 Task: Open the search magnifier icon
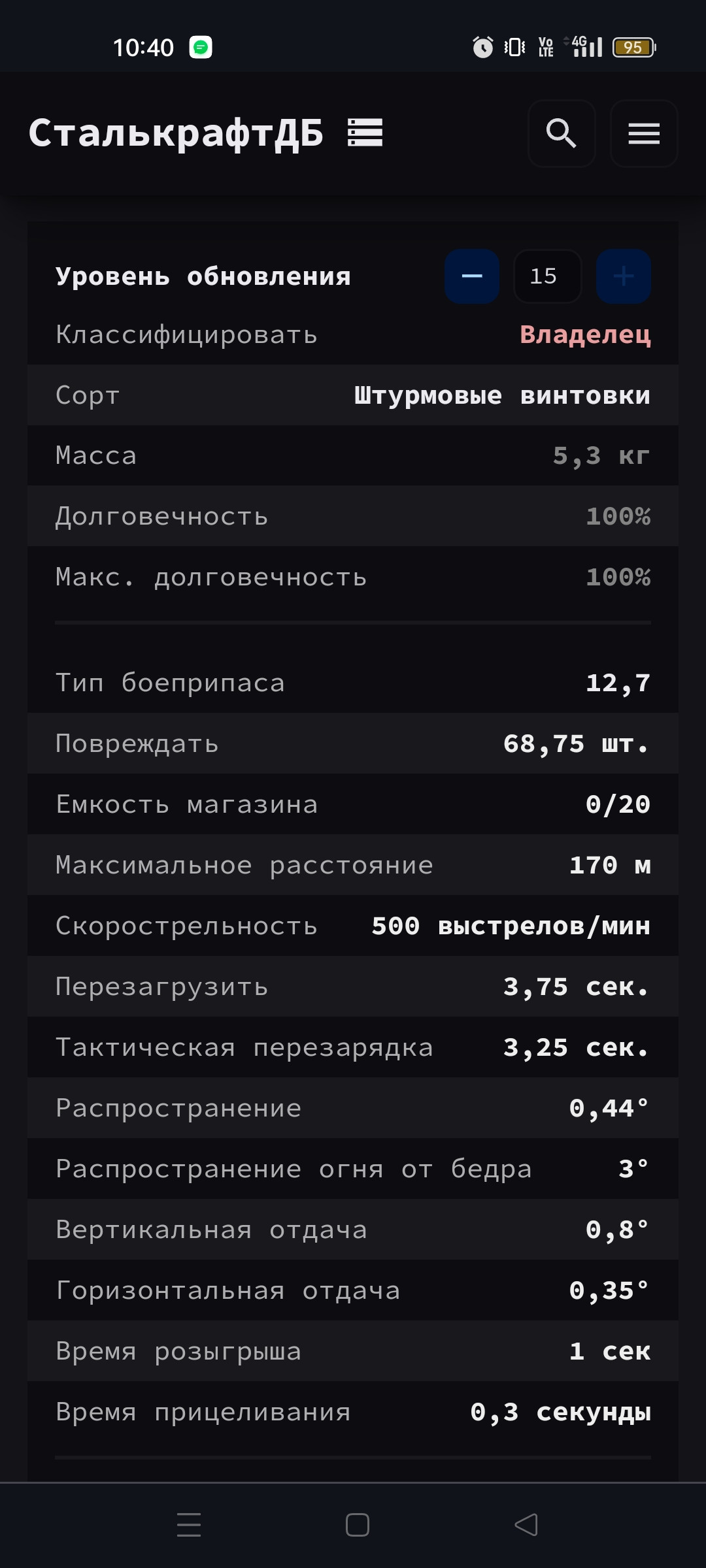coord(562,134)
